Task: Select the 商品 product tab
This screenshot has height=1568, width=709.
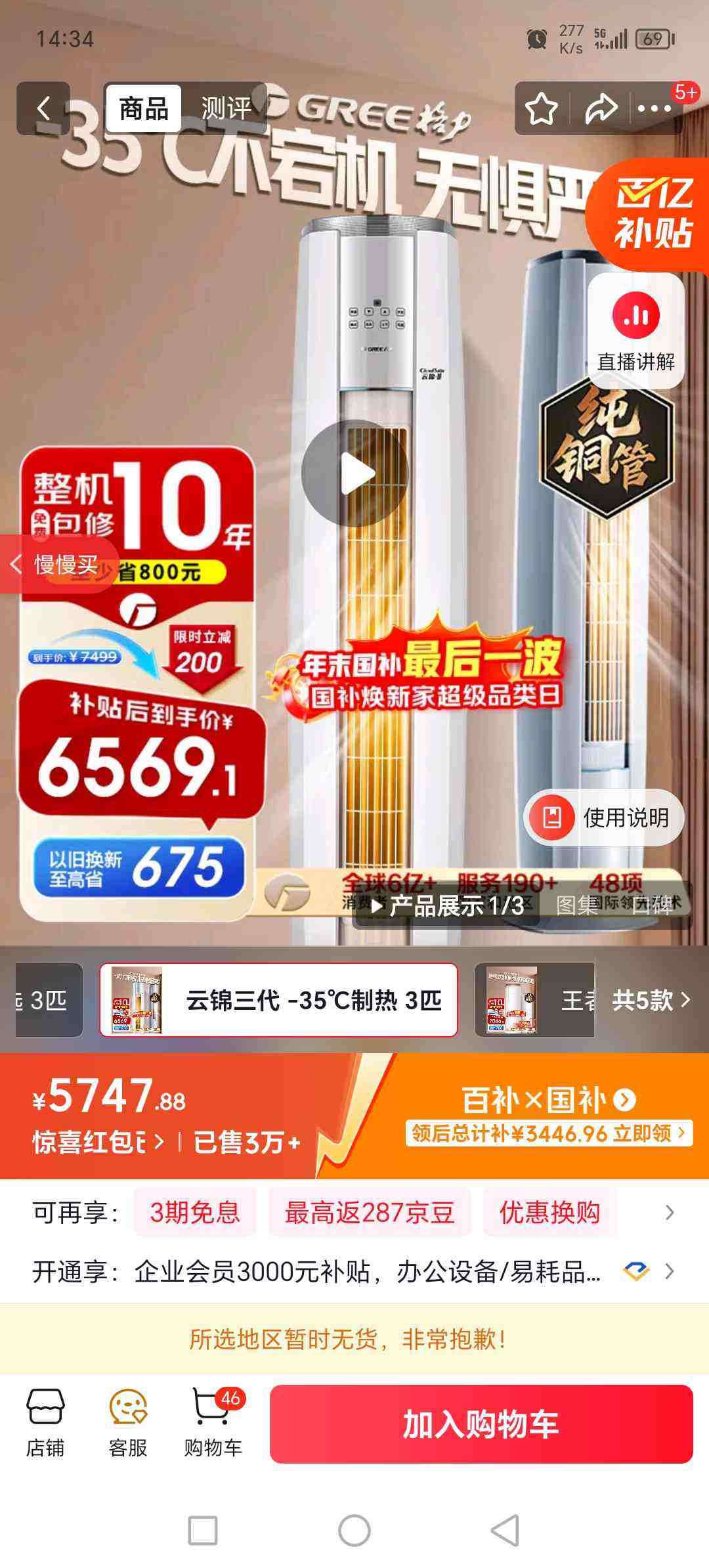Action: point(146,108)
